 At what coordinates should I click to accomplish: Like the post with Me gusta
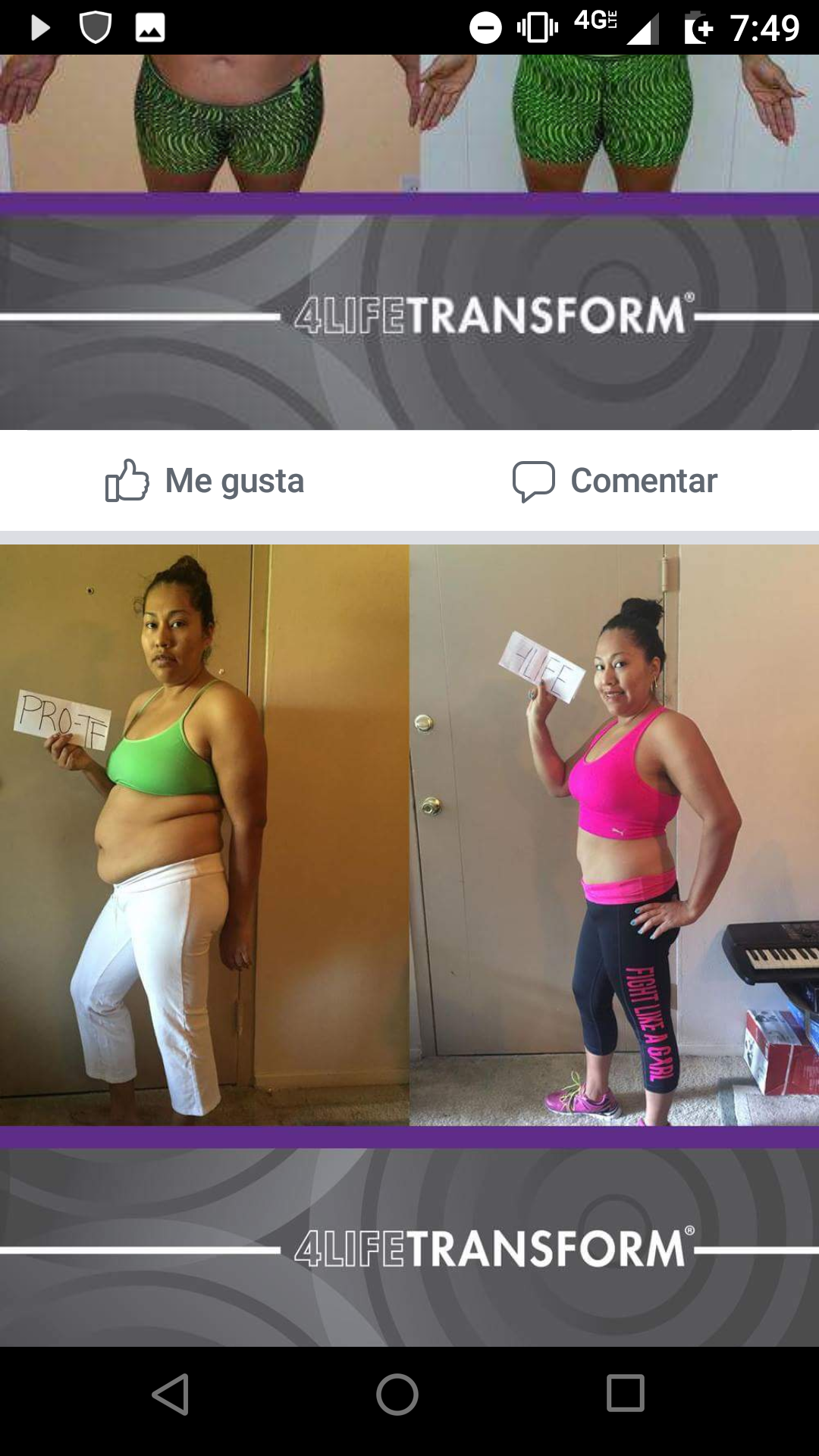click(x=205, y=481)
